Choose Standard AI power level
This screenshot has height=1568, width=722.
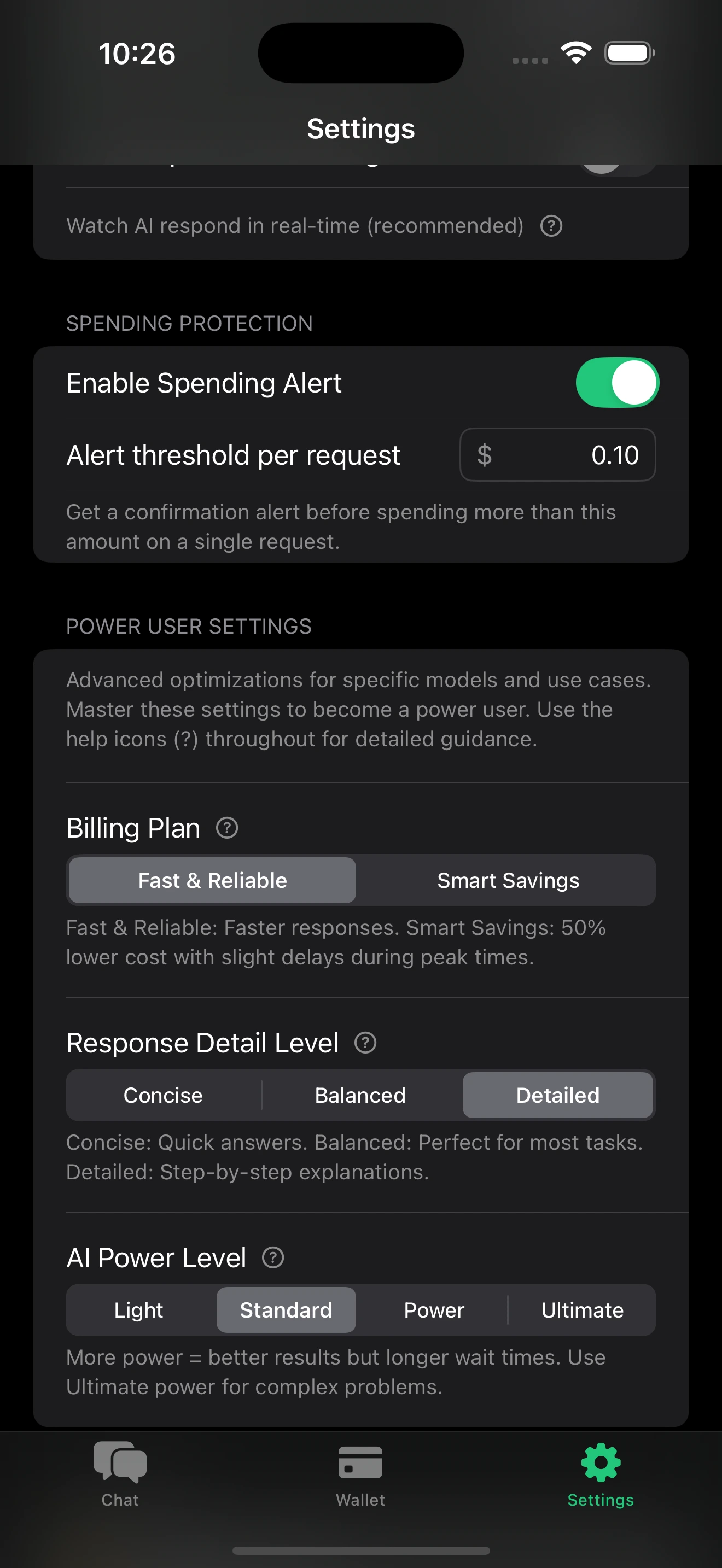coord(286,1310)
